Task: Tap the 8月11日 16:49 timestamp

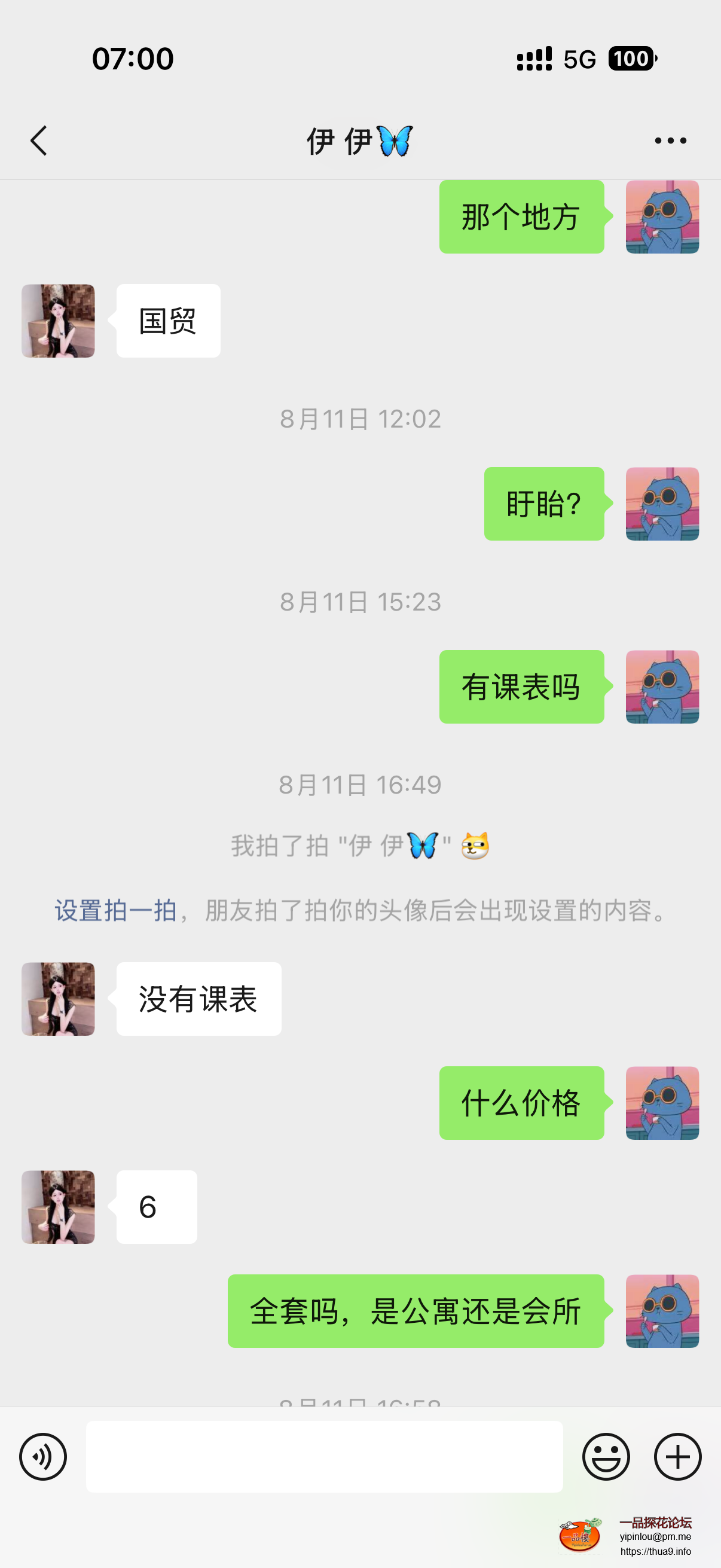Action: point(360,785)
